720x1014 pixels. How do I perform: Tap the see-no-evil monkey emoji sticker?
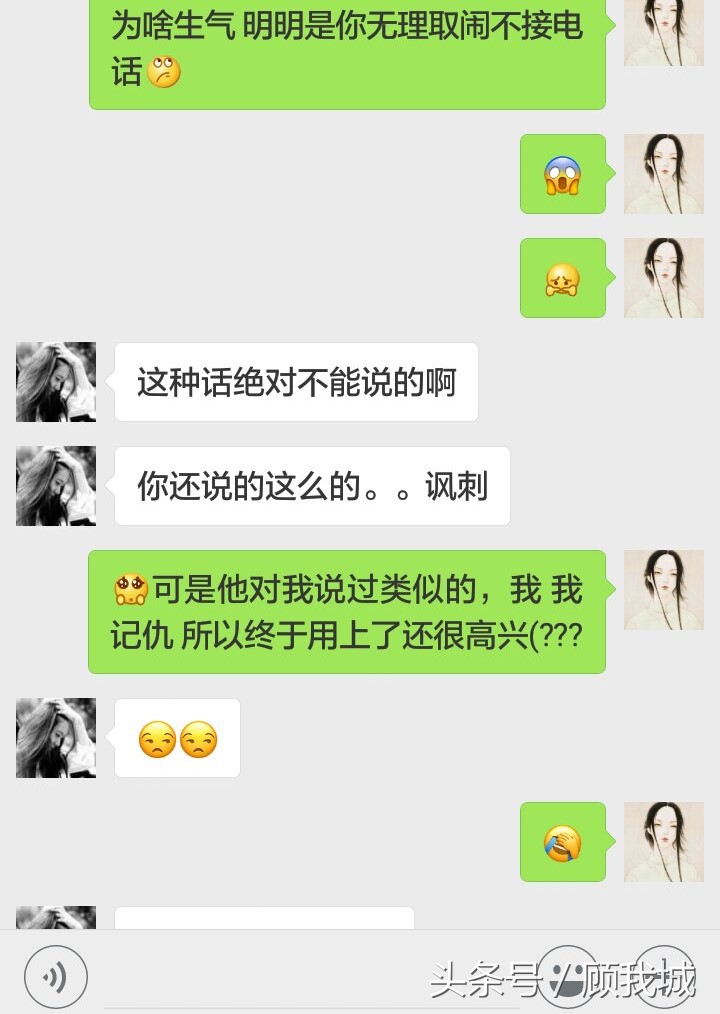tap(562, 278)
